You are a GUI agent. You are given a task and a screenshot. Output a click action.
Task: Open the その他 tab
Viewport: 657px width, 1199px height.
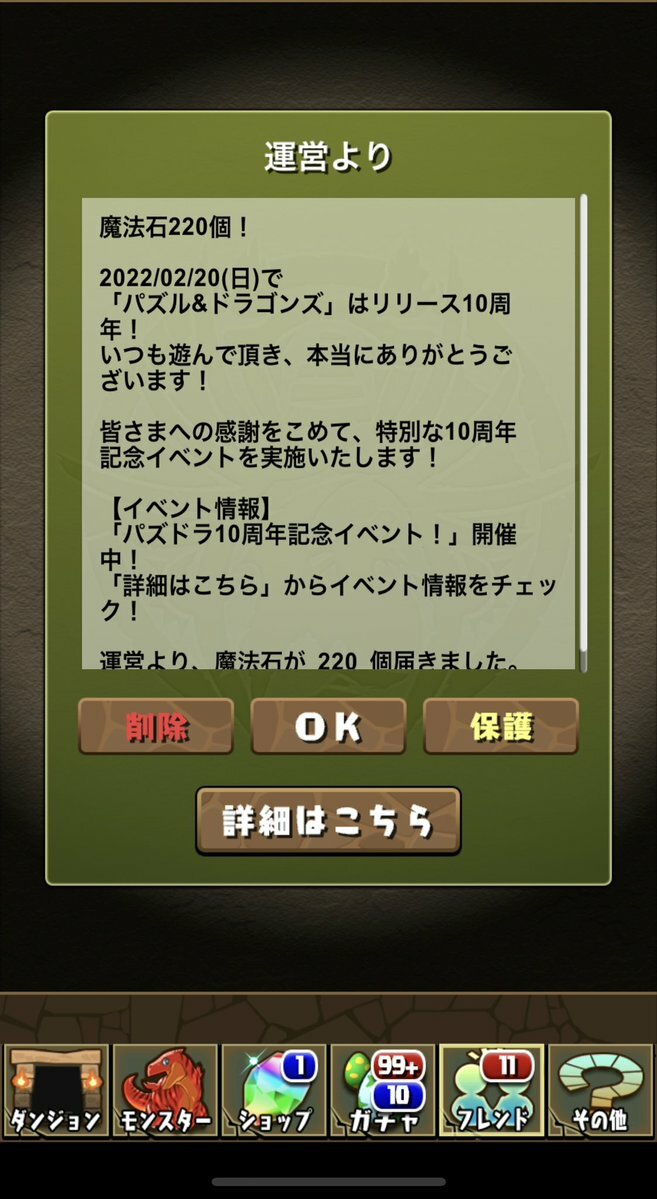coord(600,1090)
